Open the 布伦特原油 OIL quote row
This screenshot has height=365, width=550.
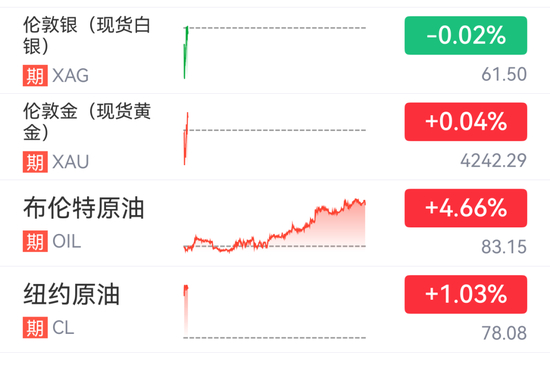(x=275, y=223)
